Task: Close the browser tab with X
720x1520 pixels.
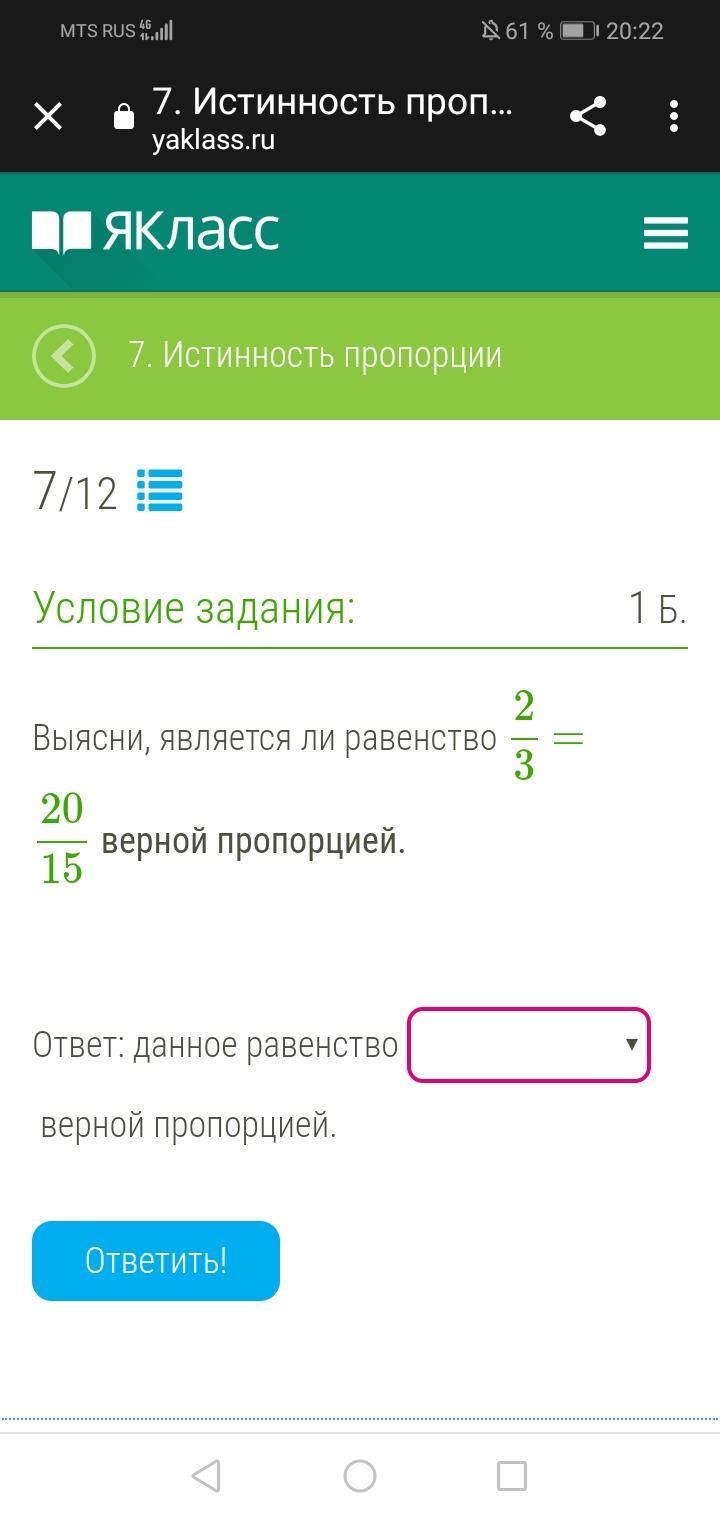Action: 48,117
